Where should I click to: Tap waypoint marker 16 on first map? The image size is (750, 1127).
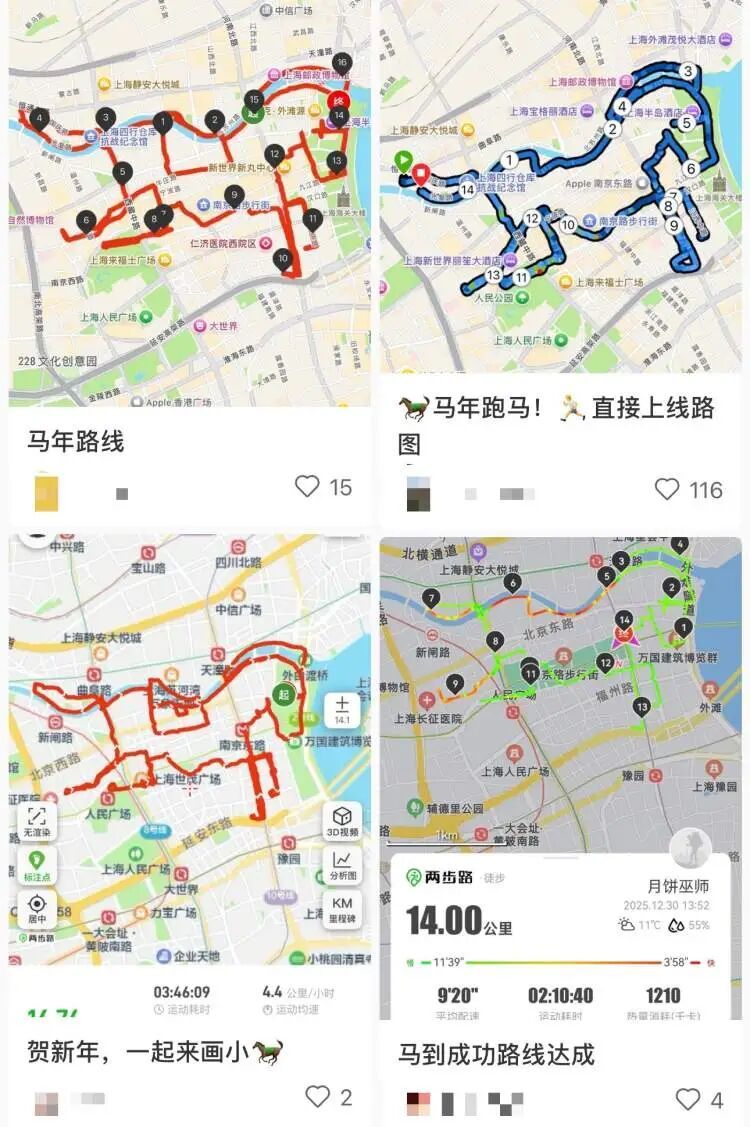pyautogui.click(x=340, y=62)
